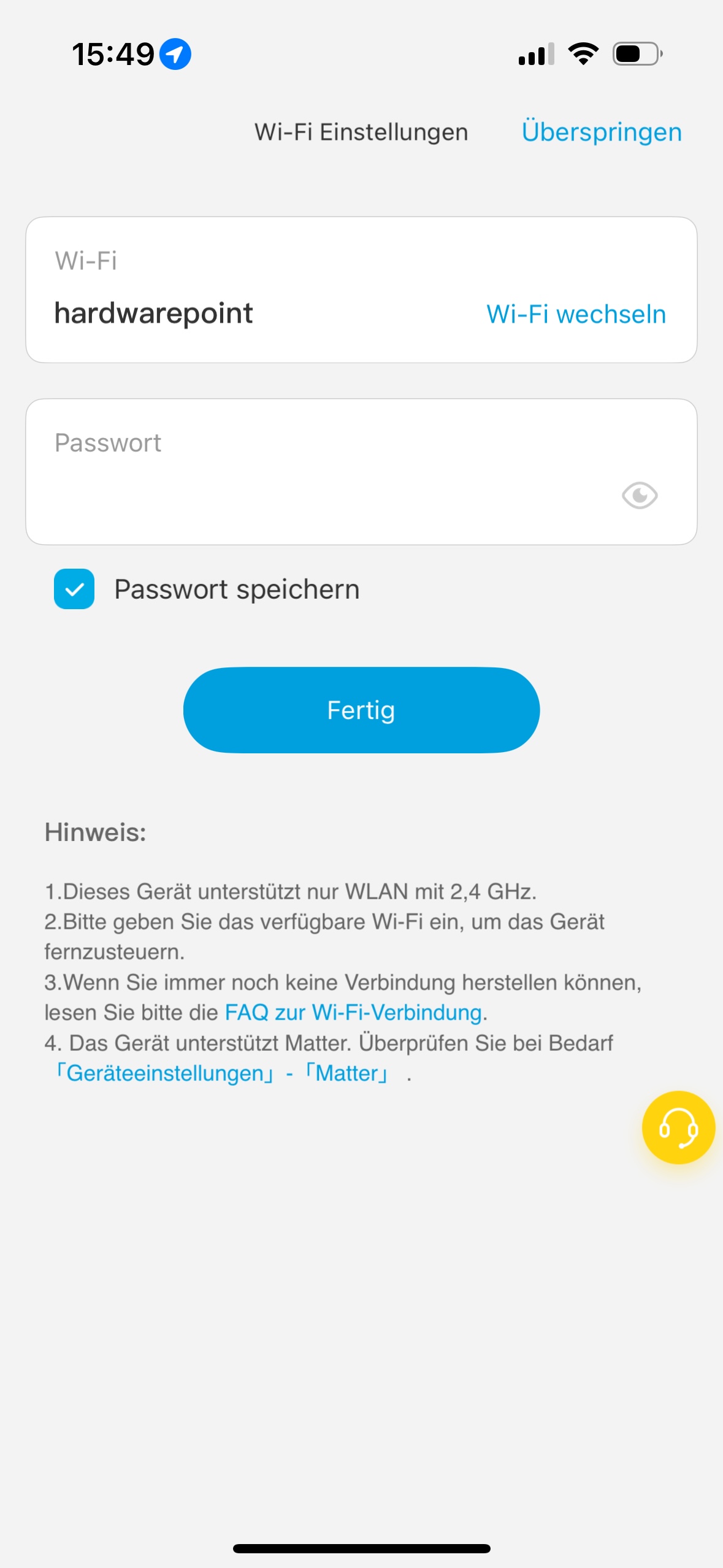Tap Wi-Fi wechseln to change network

tap(576, 314)
